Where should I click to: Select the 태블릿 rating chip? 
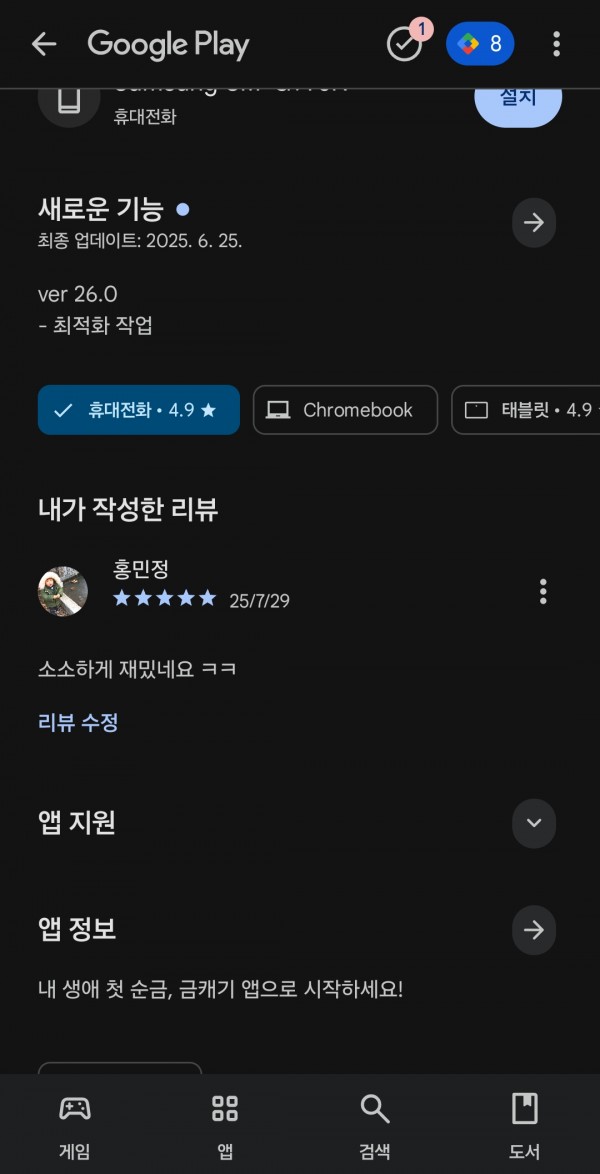(x=526, y=410)
